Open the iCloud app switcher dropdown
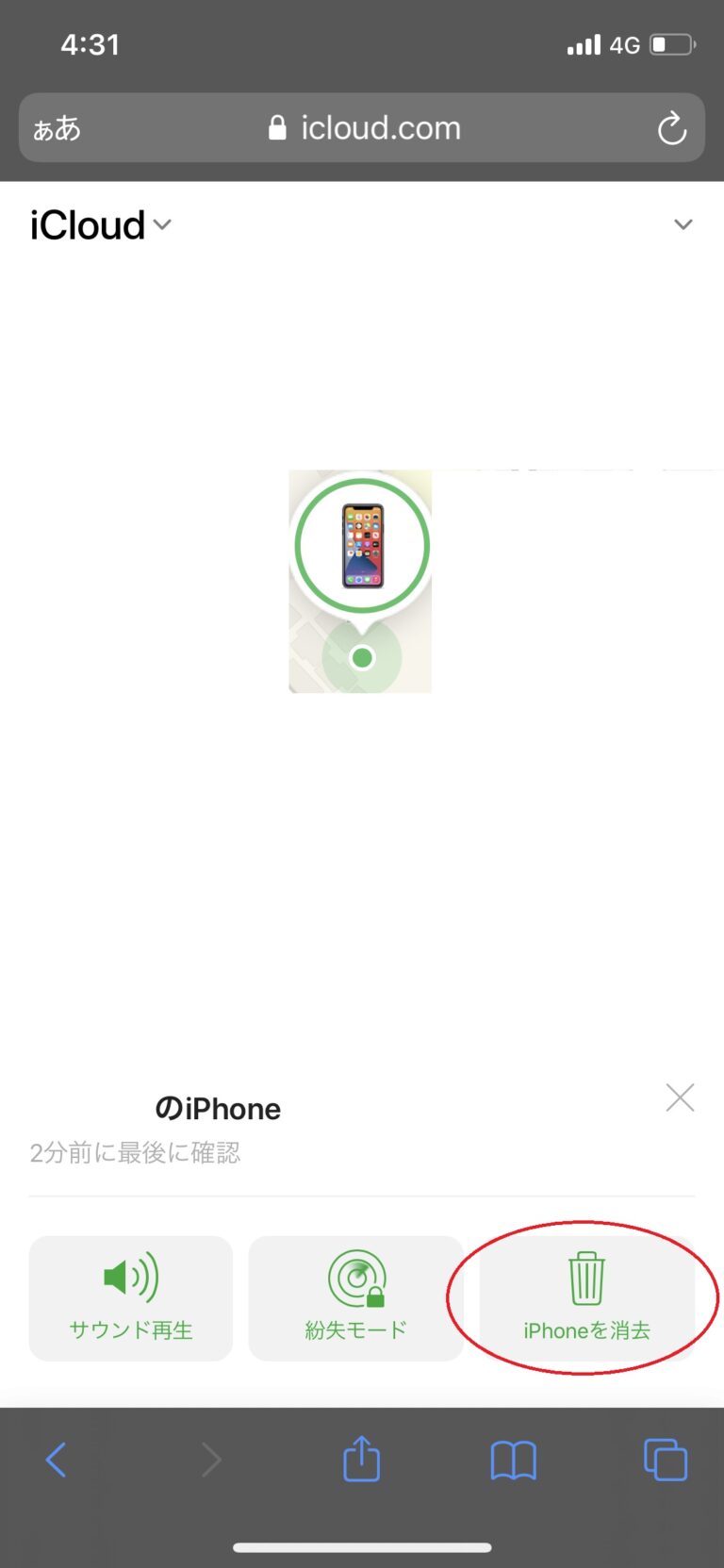The width and height of the screenshot is (724, 1568). pos(101,225)
